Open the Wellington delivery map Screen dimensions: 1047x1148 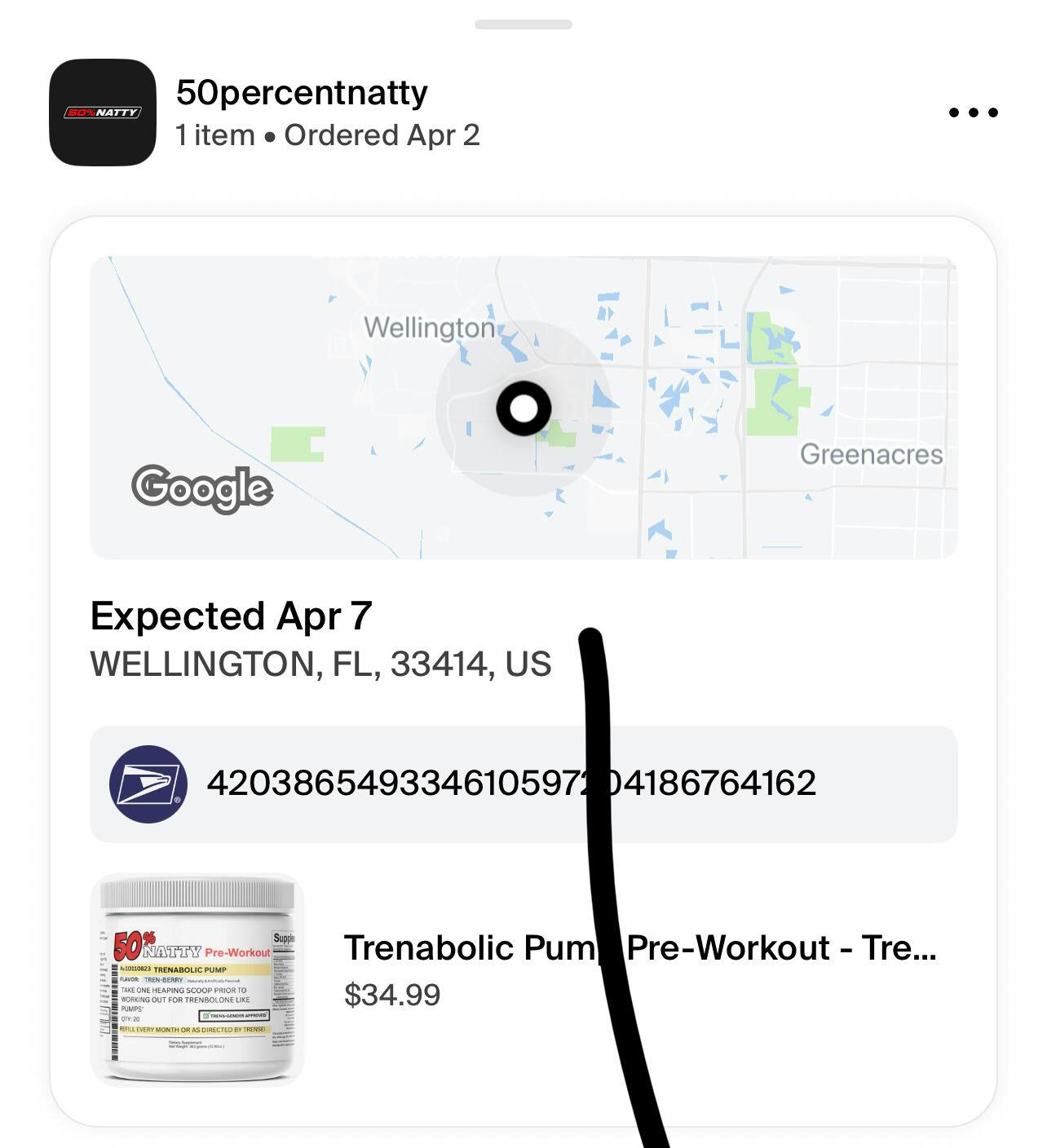point(523,408)
